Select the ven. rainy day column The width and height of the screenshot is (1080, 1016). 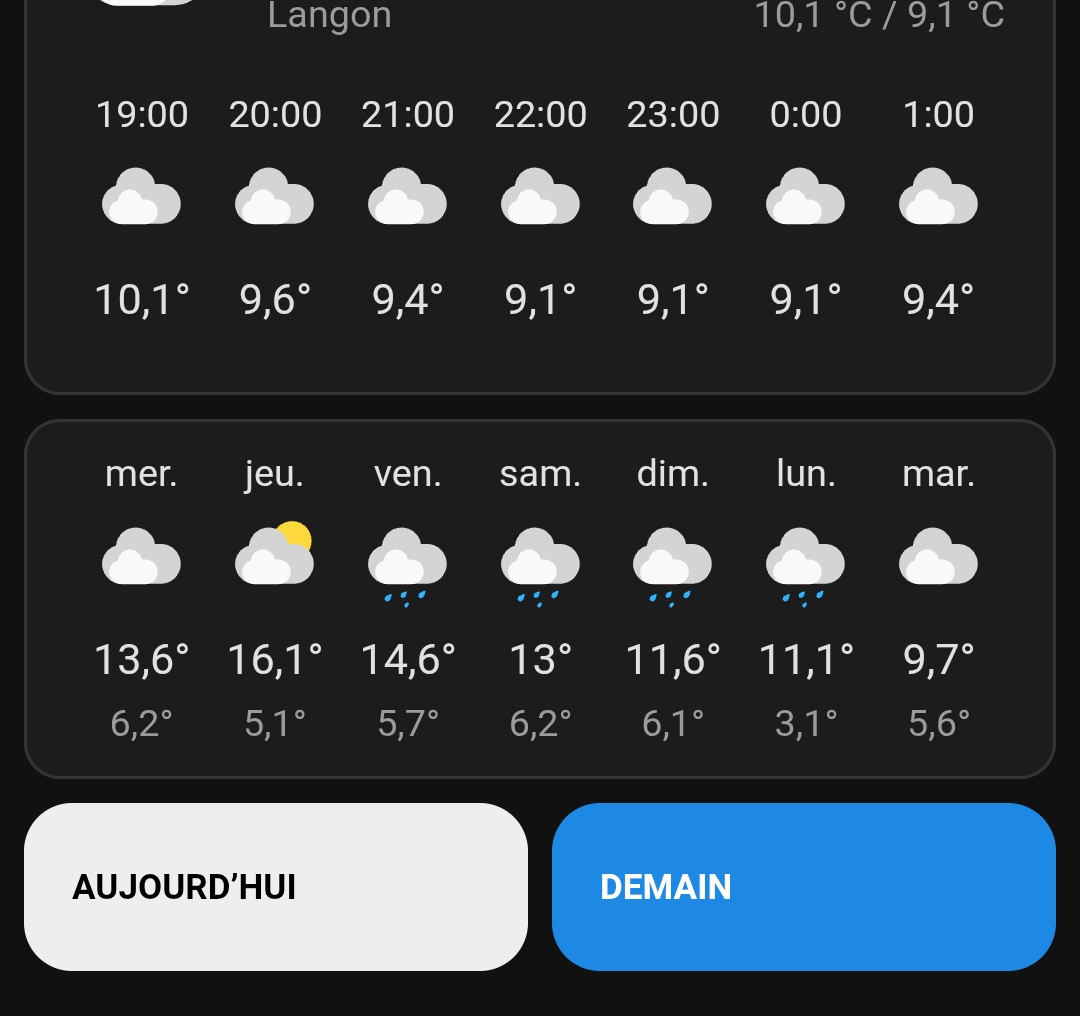pyautogui.click(x=407, y=597)
